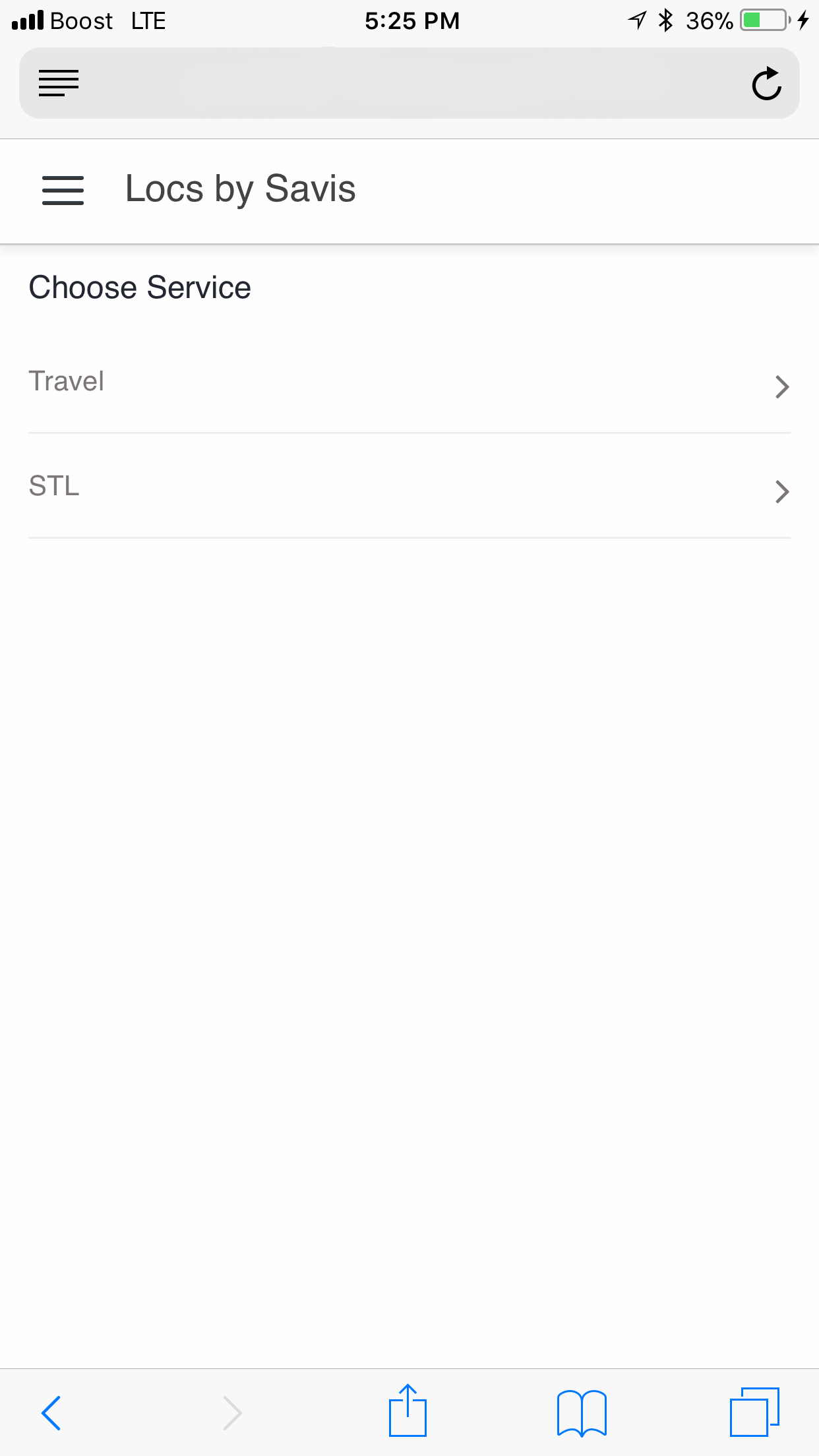This screenshot has width=819, height=1456.
Task: Open Safari bookmarks
Action: point(582,1413)
